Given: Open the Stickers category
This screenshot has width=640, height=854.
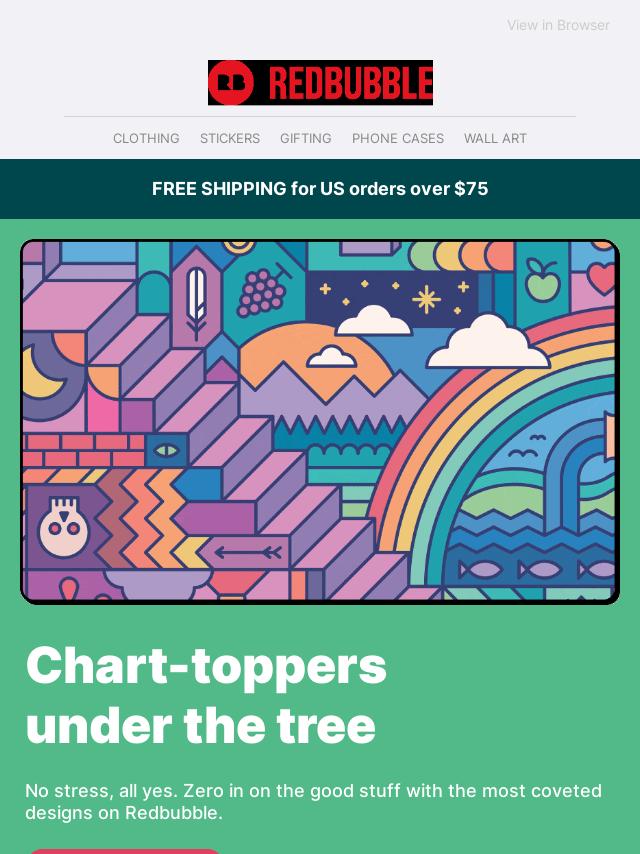Looking at the screenshot, I should coord(229,138).
